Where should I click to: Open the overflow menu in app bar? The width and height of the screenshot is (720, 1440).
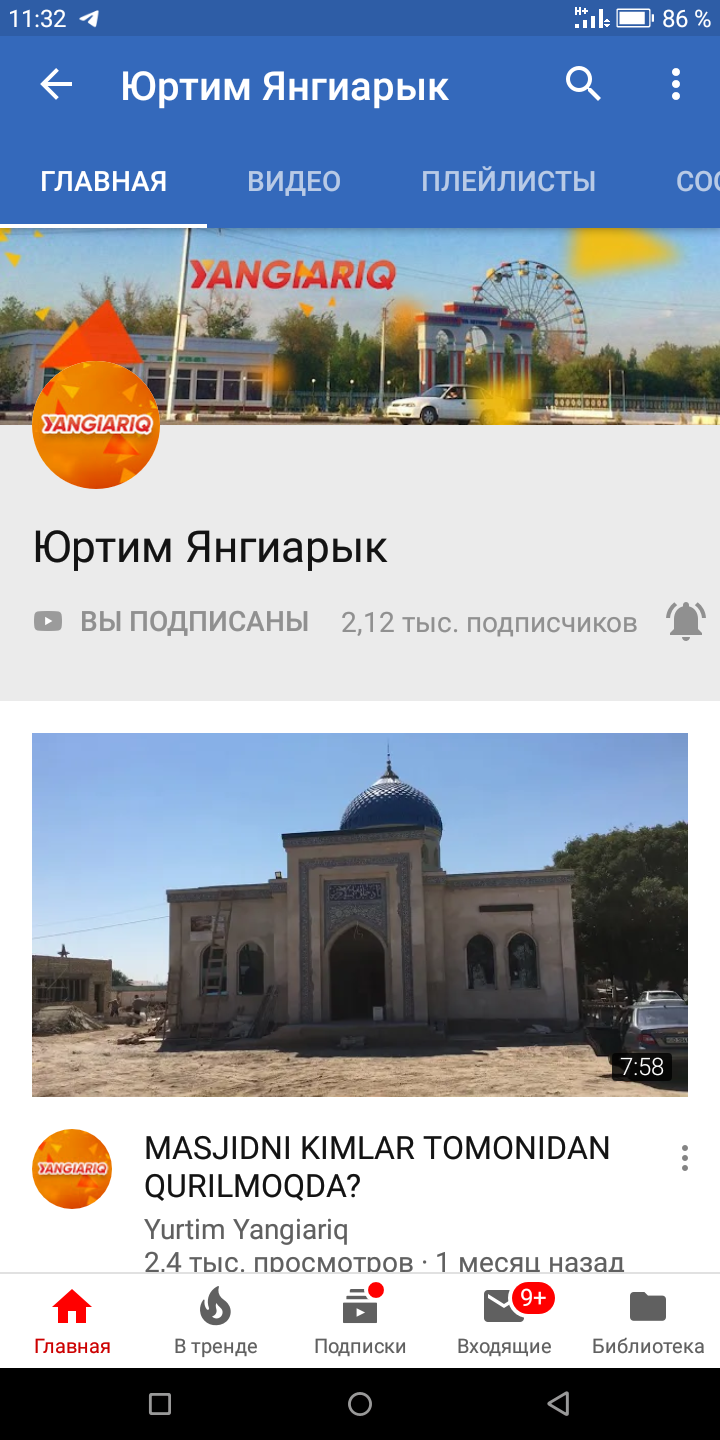point(676,85)
